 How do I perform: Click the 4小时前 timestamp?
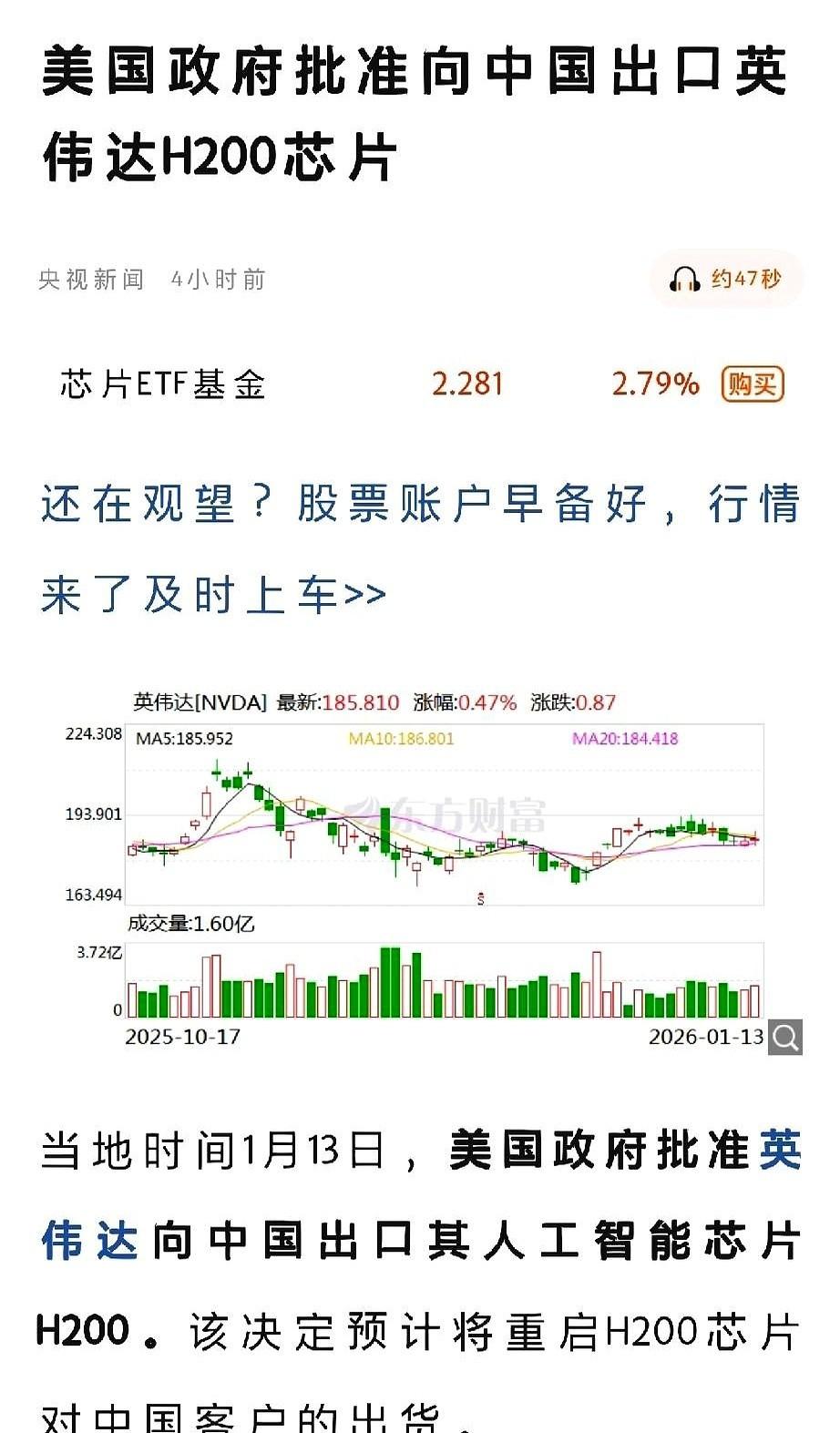point(217,280)
